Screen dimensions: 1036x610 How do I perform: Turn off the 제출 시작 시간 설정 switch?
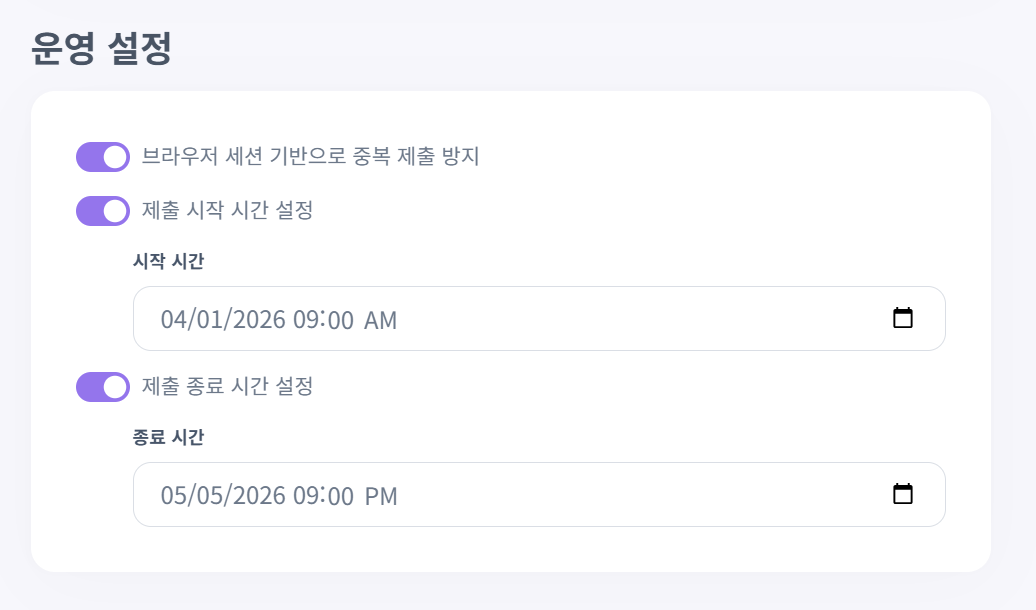103,211
